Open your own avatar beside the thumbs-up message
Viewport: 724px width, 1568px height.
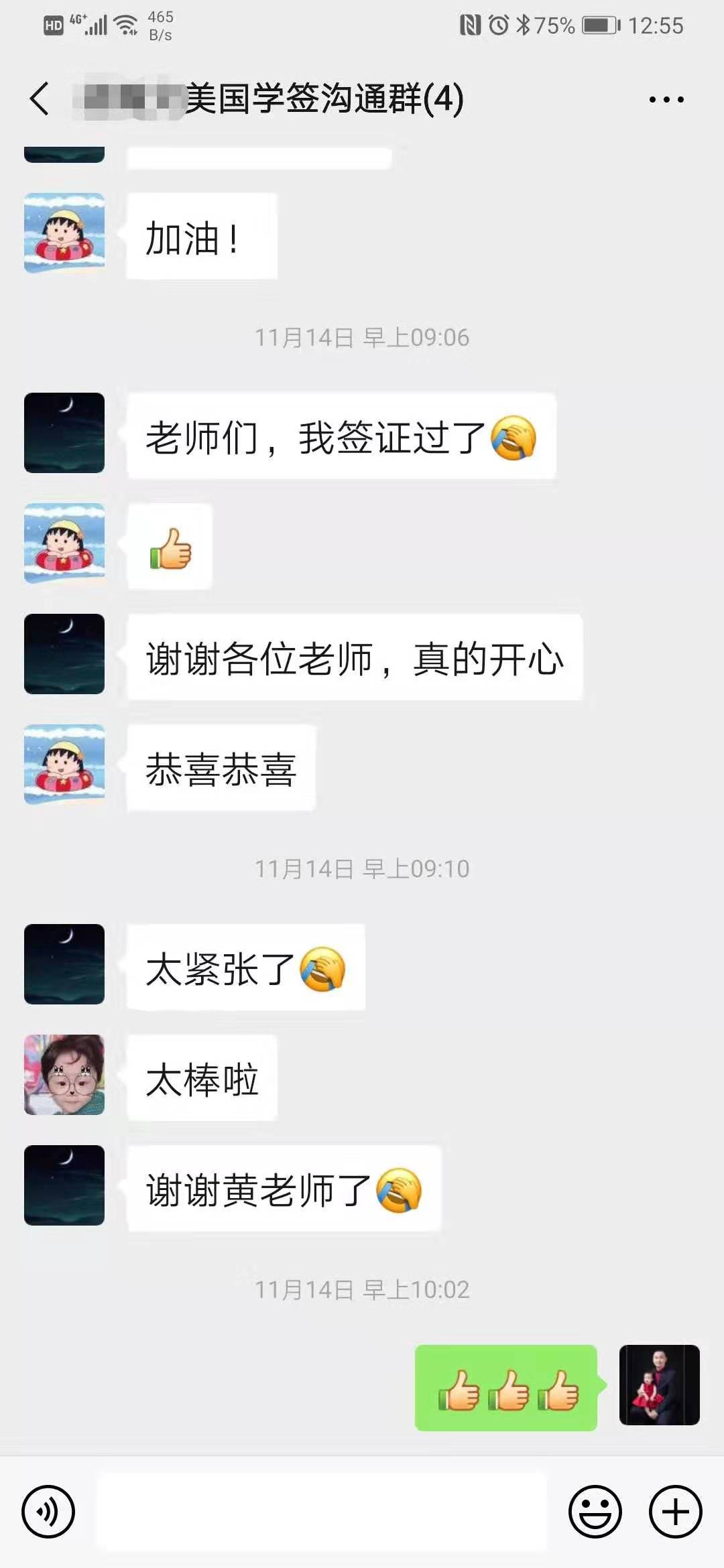point(659,1384)
